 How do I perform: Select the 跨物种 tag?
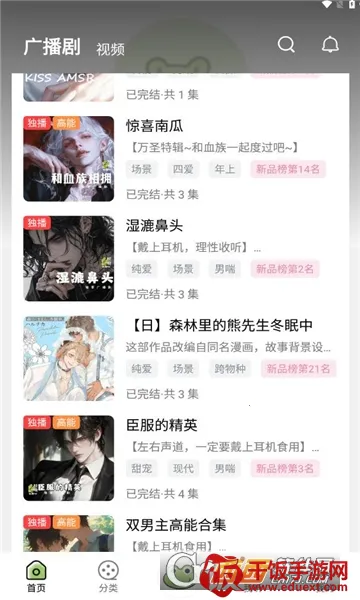[x=230, y=369]
